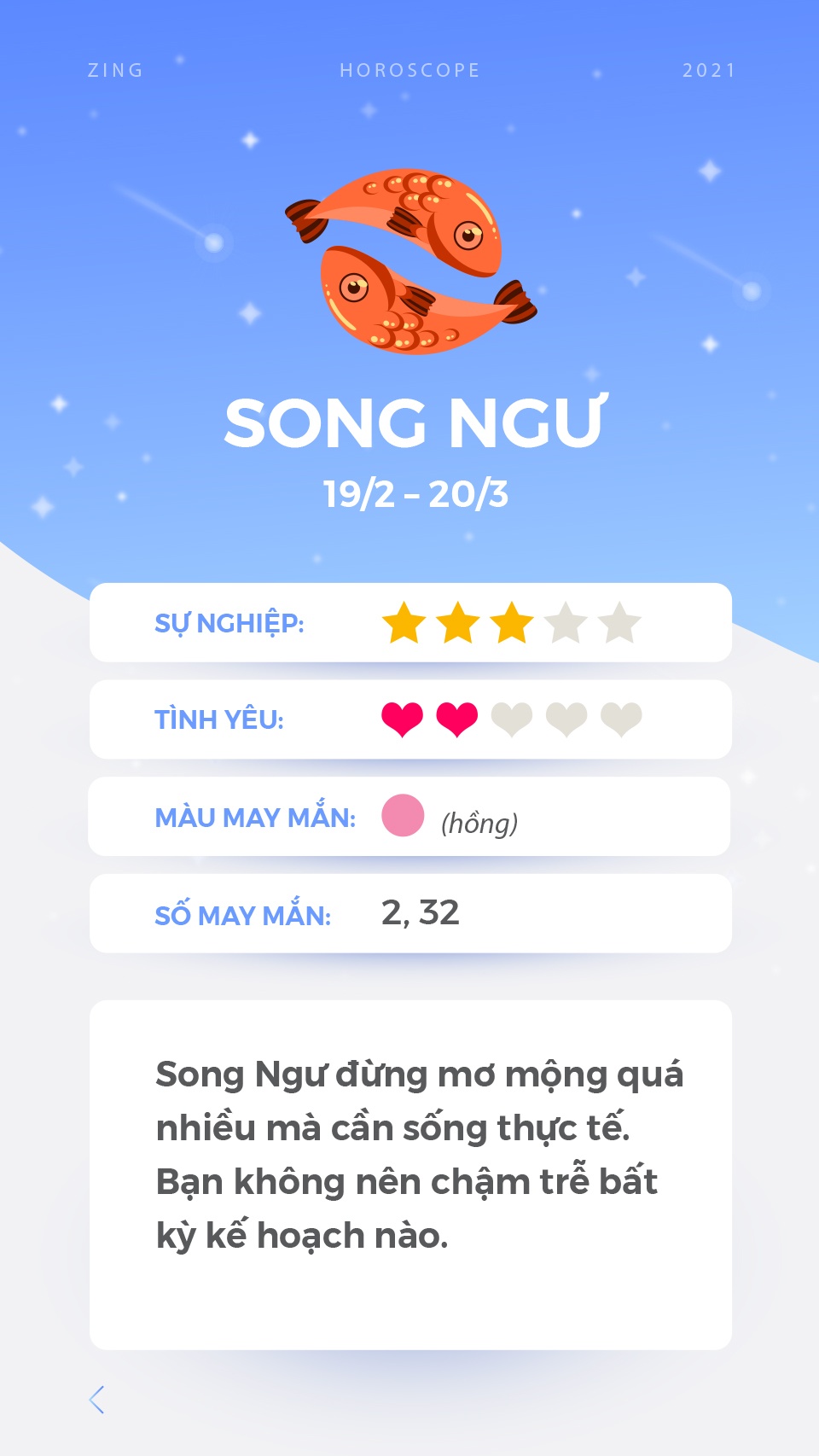Click the ZING header label
The width and height of the screenshot is (819, 1456).
(x=115, y=71)
